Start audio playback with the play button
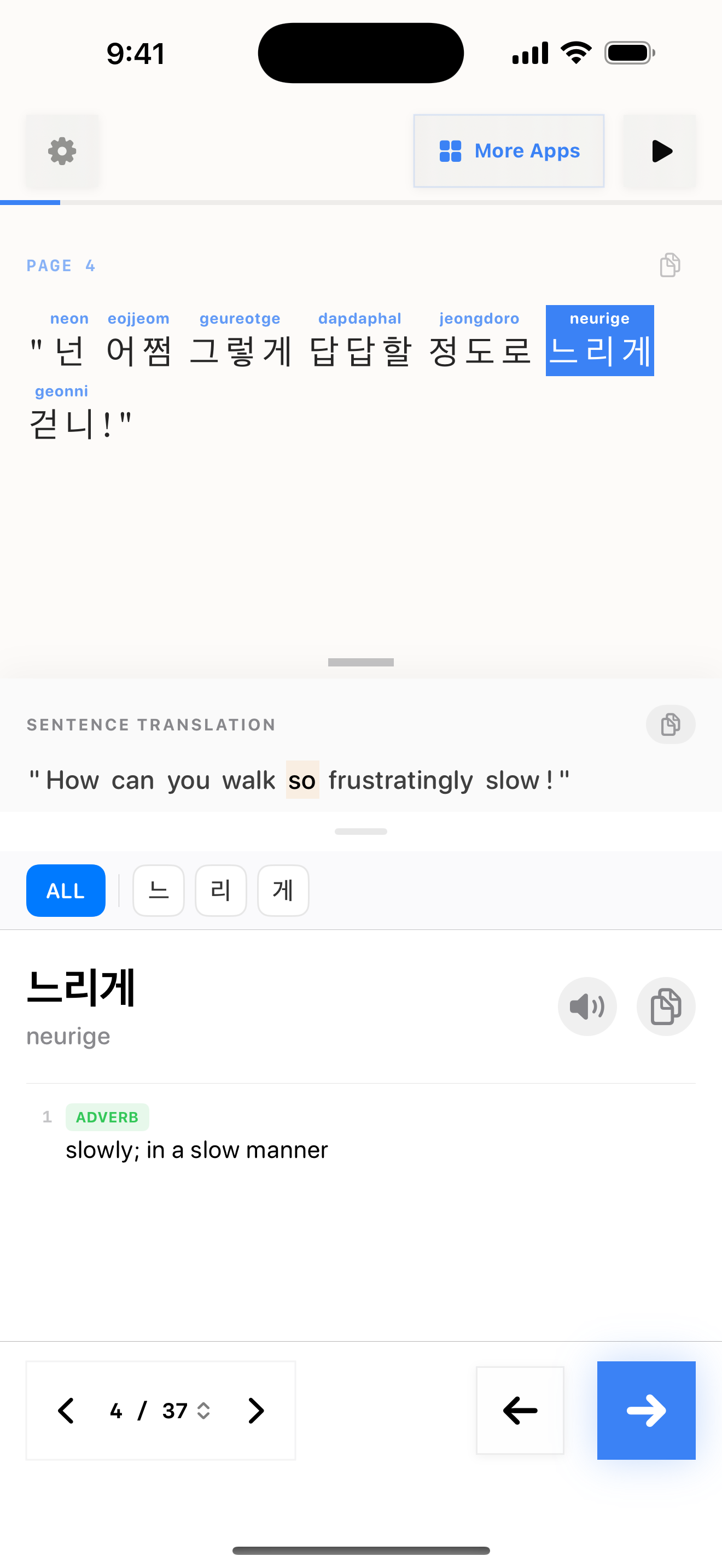 (x=661, y=151)
